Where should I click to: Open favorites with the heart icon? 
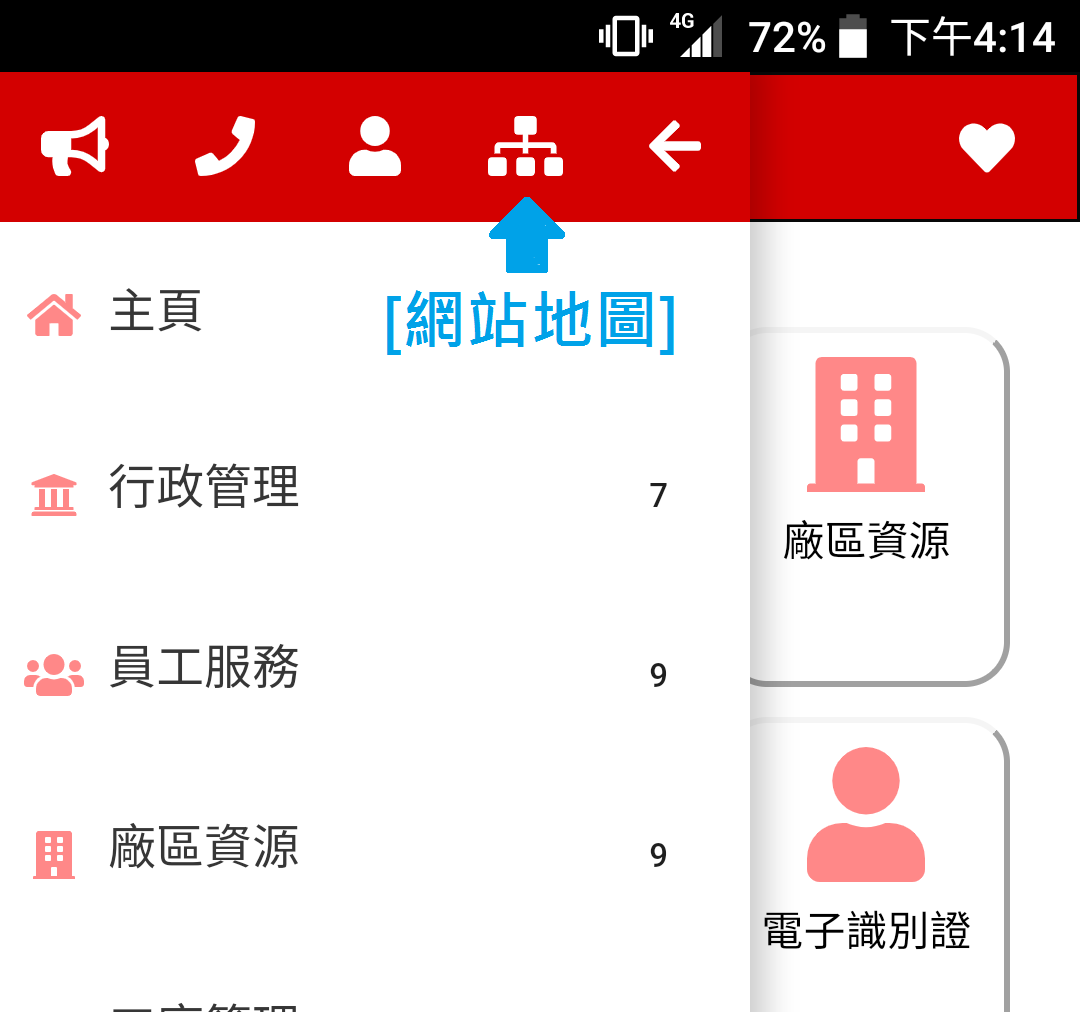[987, 146]
